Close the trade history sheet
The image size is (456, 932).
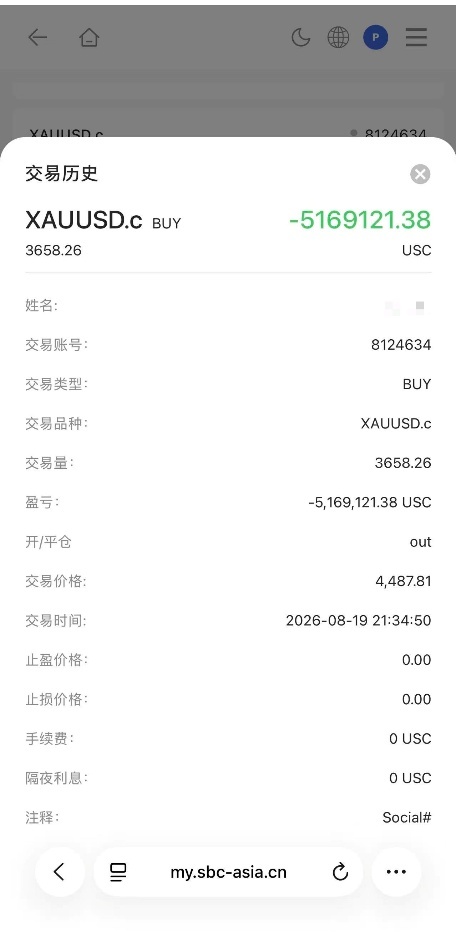420,174
